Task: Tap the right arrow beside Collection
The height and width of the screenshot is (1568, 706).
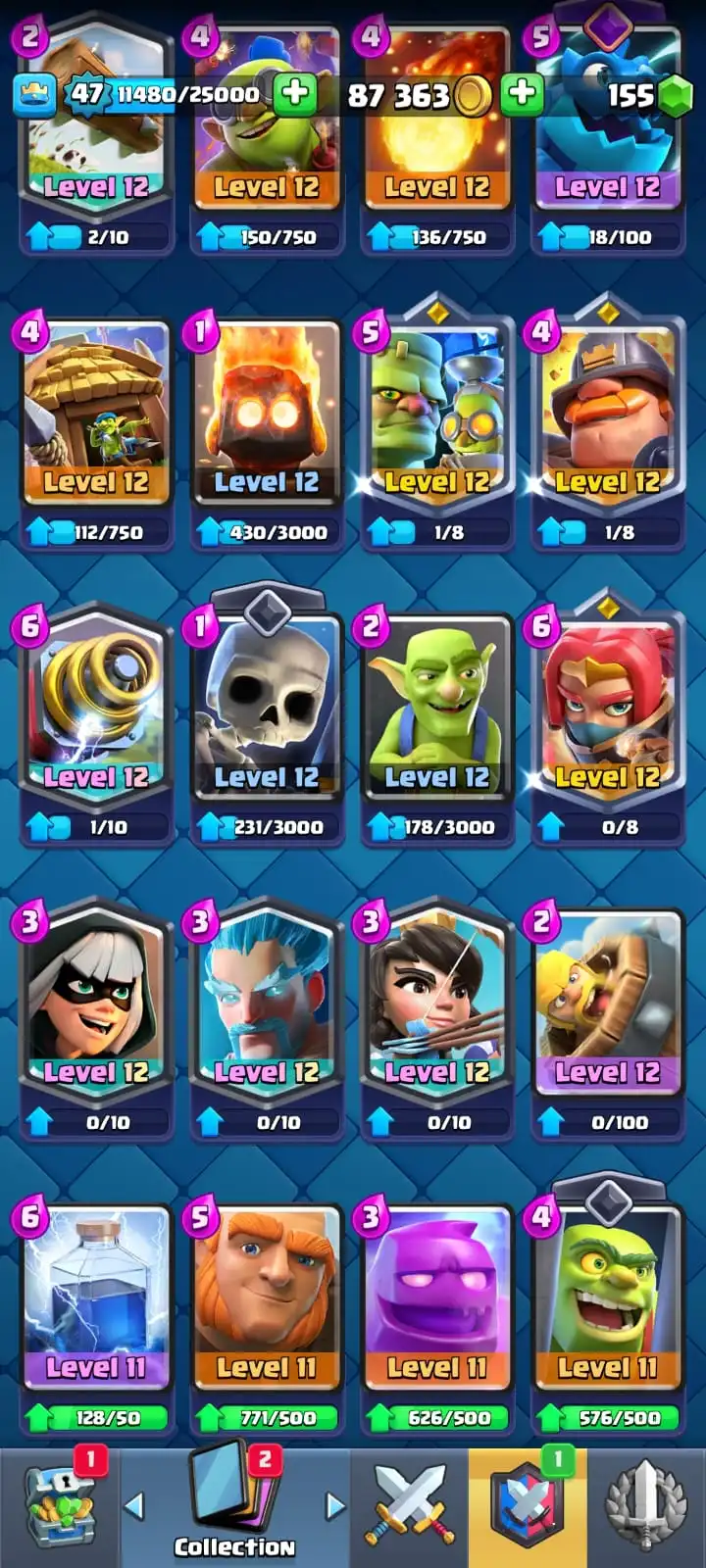Action: point(334,1505)
